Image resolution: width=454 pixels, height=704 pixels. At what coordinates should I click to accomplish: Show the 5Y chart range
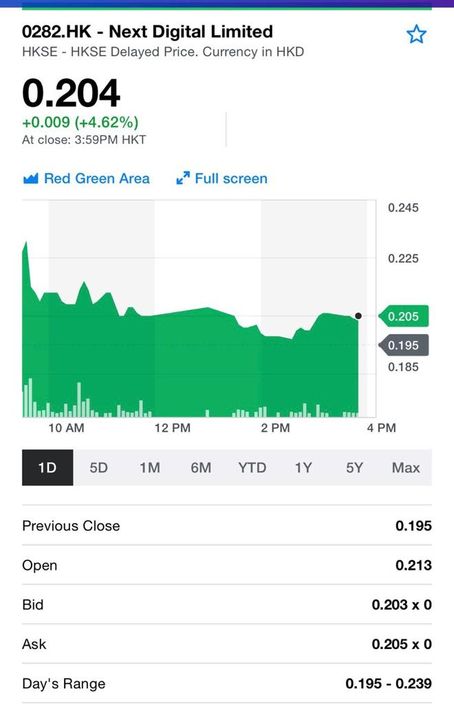point(355,467)
